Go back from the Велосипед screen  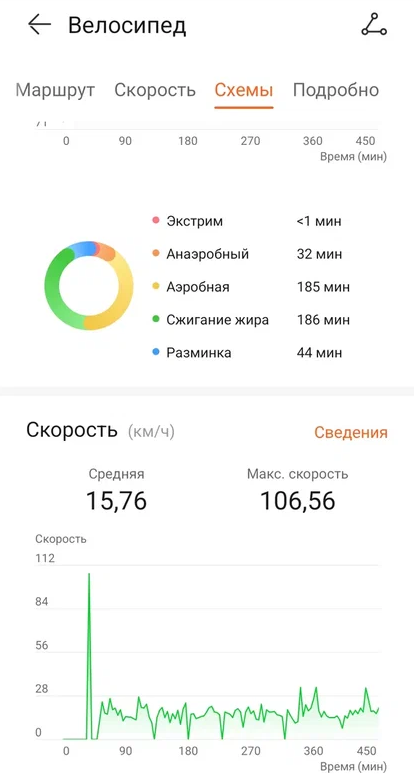click(x=39, y=25)
